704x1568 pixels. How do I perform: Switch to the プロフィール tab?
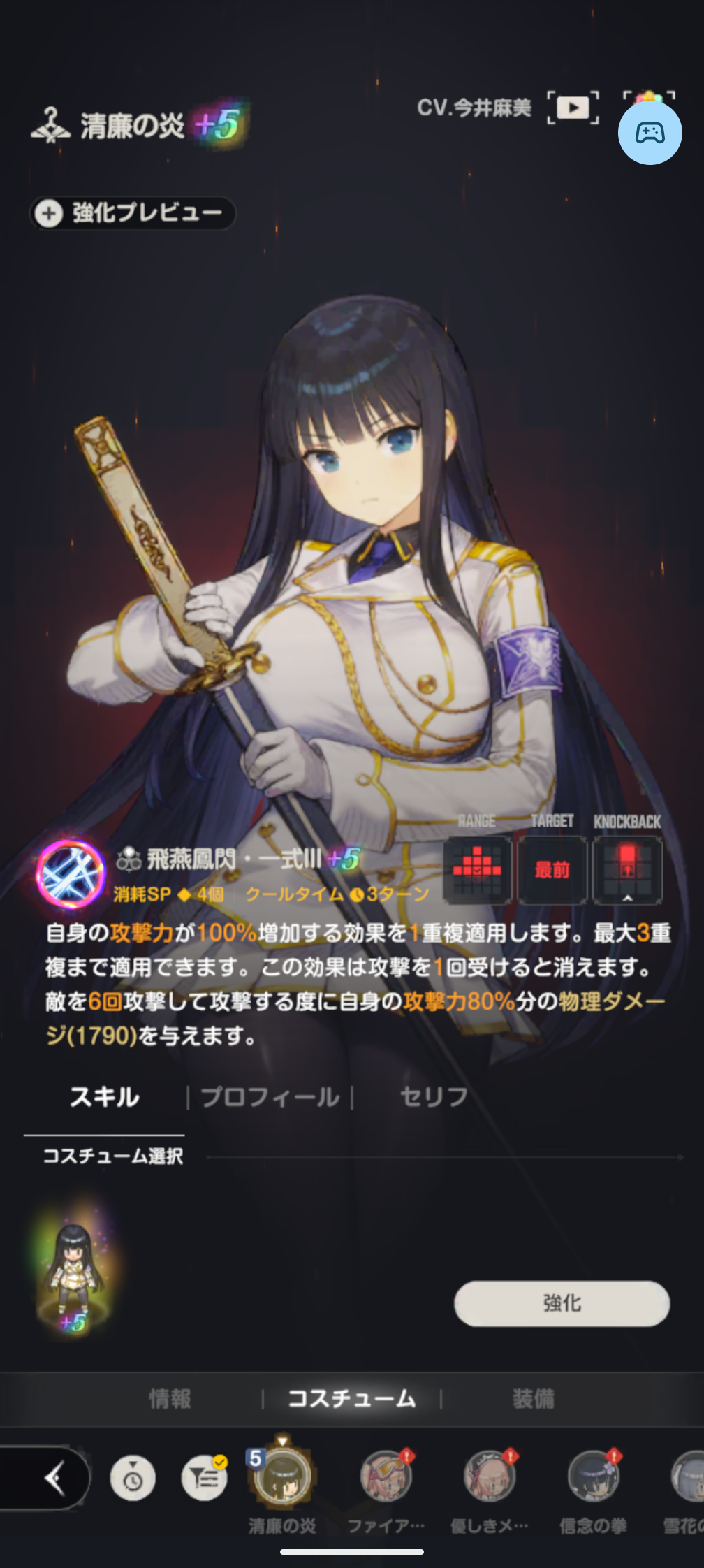tap(270, 1097)
